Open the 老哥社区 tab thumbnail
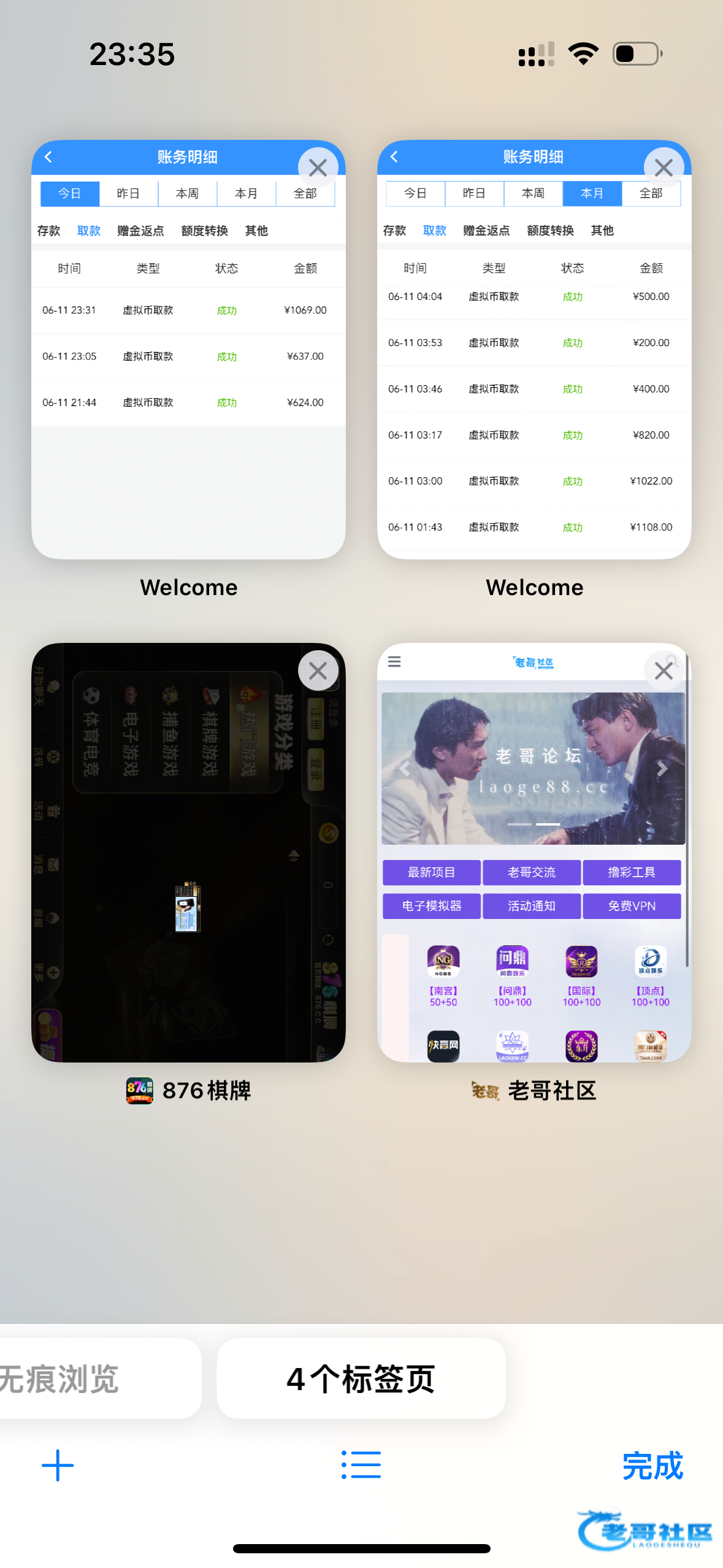 [x=534, y=853]
